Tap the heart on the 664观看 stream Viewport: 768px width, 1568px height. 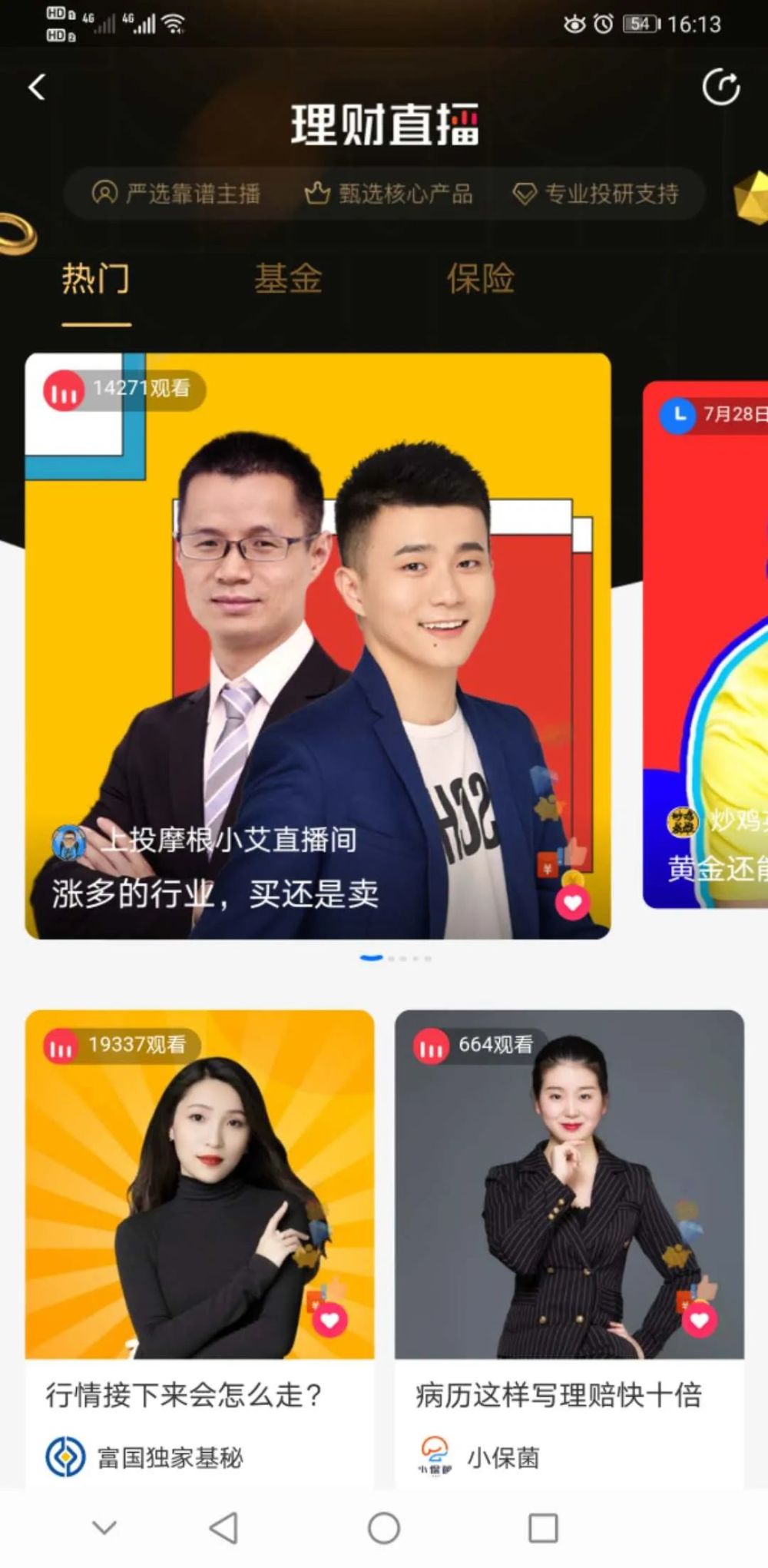pyautogui.click(x=700, y=1320)
